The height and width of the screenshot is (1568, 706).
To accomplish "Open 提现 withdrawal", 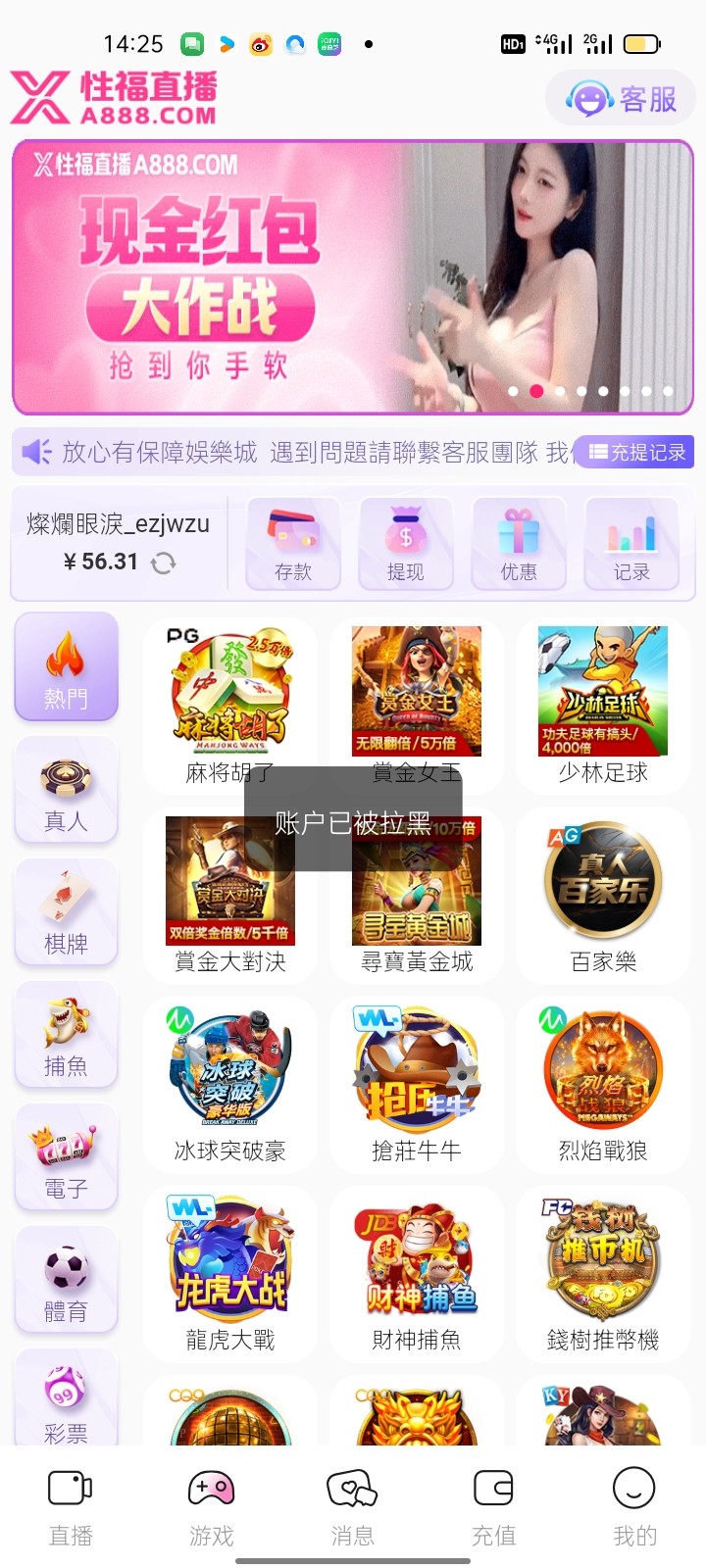I will click(x=406, y=544).
